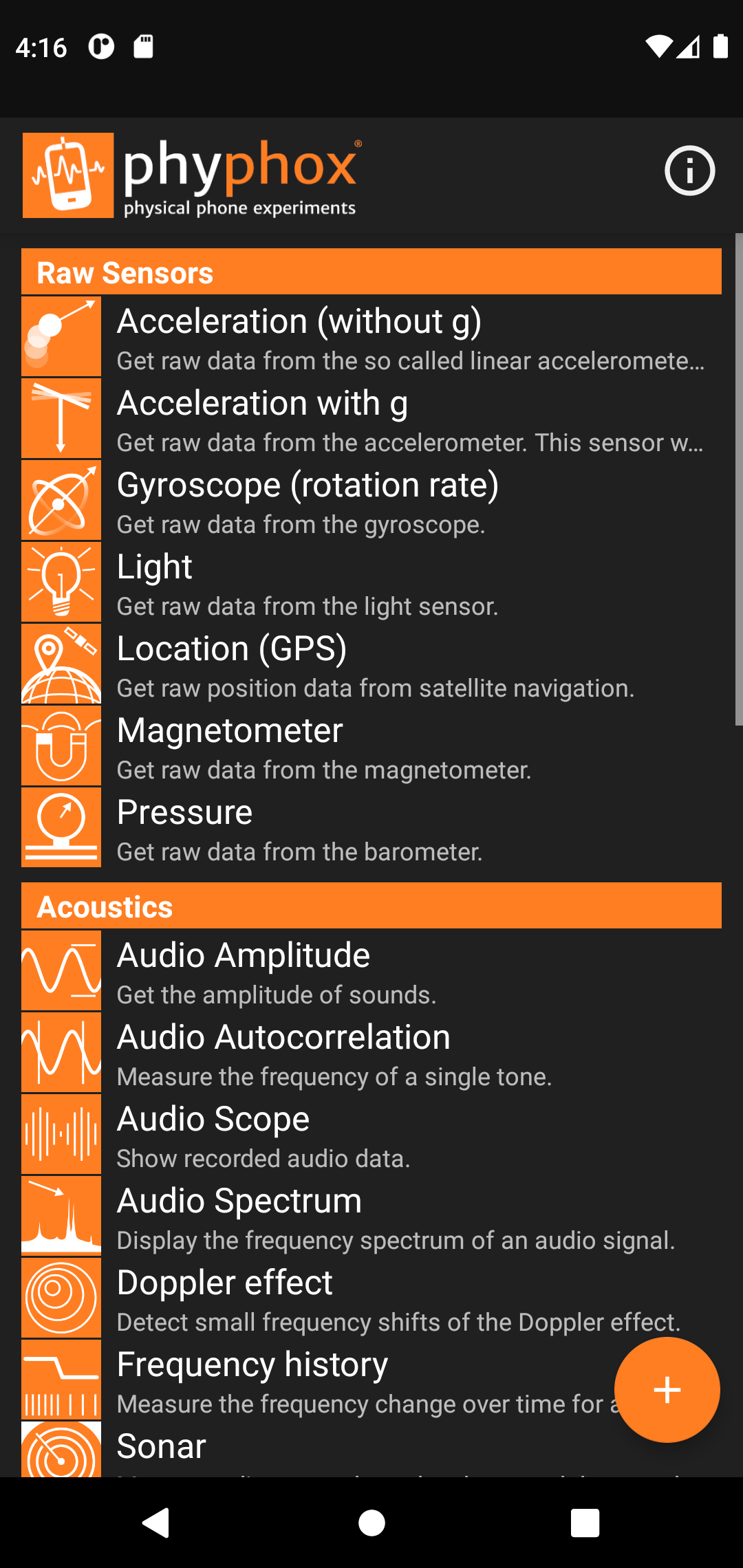Screen dimensions: 743x1568
Task: Open the Audio Spectrum experiment
Action: click(x=371, y=1217)
